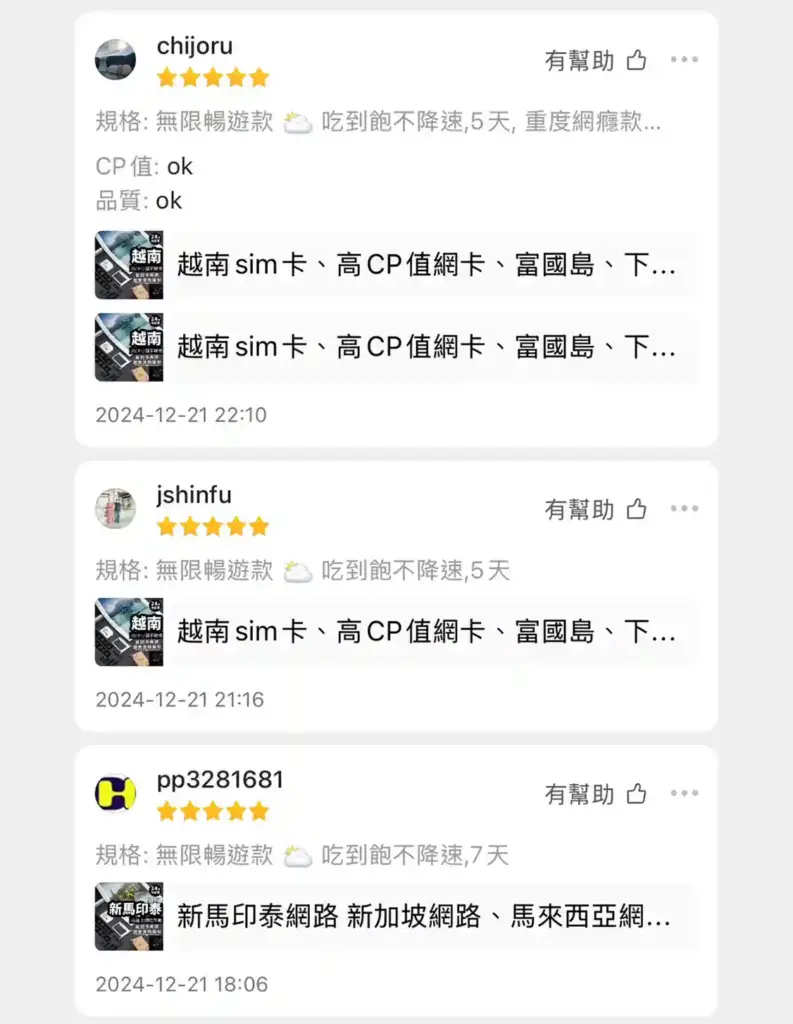Open the three-dot menu on chijoru's review

point(686,60)
